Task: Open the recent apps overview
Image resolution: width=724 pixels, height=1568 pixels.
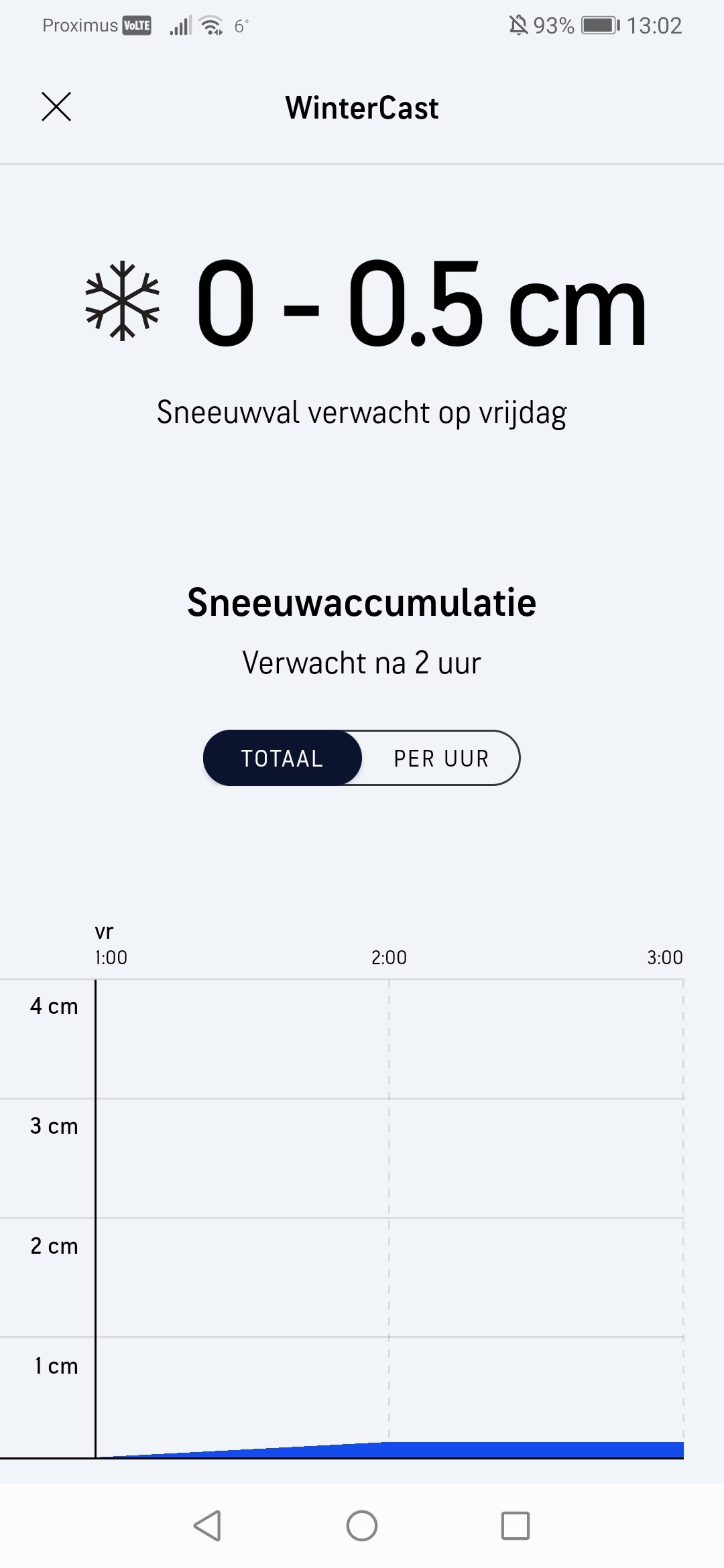Action: tap(516, 1526)
